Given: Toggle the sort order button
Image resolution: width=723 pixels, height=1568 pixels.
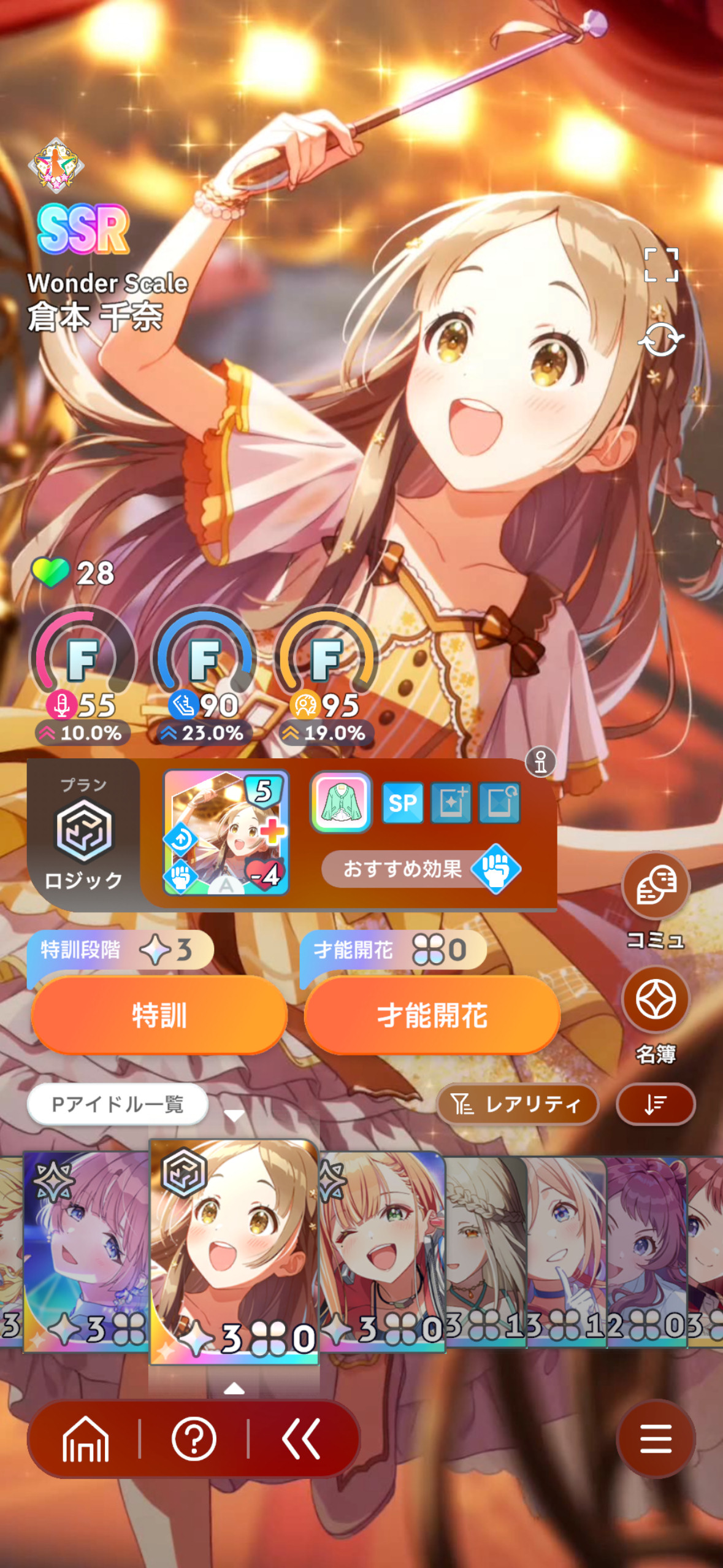Looking at the screenshot, I should coord(656,1104).
